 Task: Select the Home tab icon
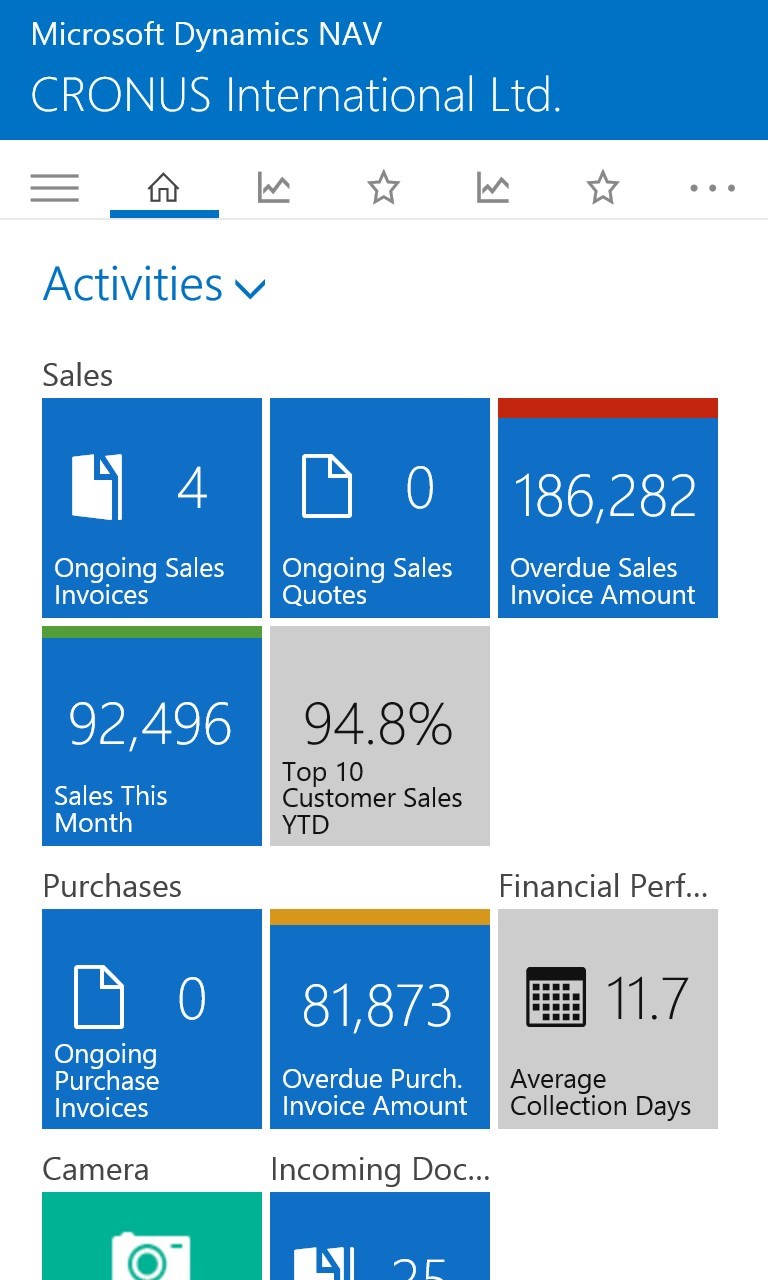click(164, 187)
